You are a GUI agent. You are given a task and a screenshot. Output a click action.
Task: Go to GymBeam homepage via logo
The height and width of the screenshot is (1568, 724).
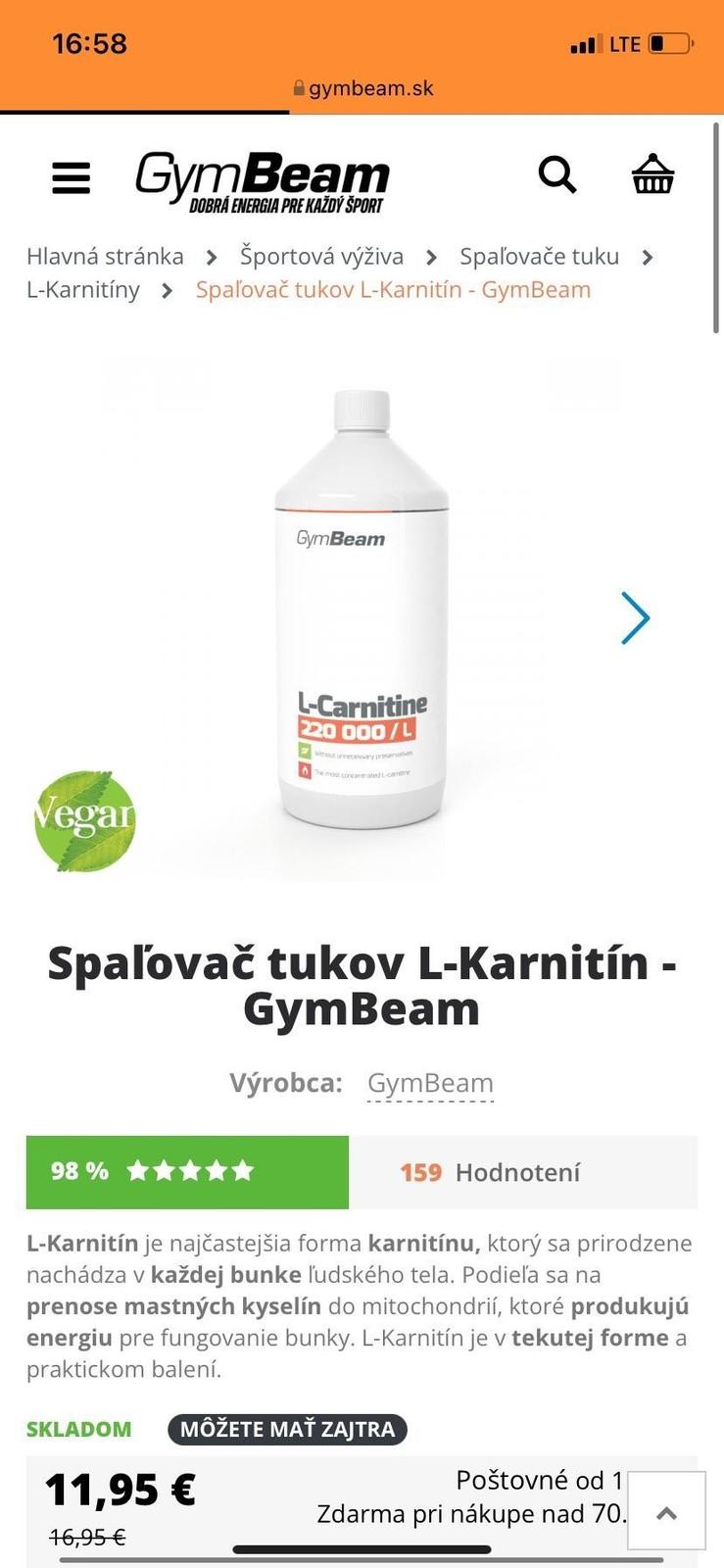click(x=262, y=181)
